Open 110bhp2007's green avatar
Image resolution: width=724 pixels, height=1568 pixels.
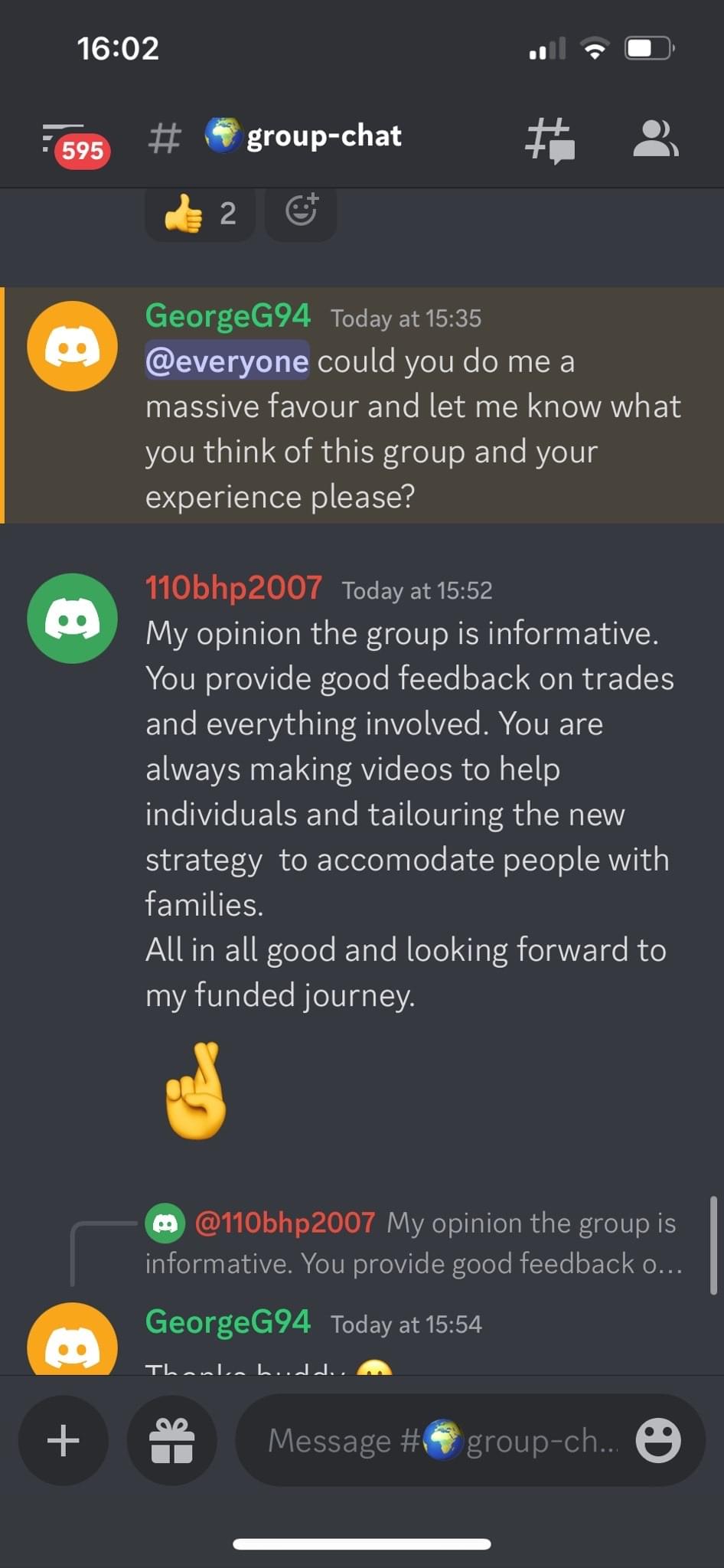click(72, 619)
